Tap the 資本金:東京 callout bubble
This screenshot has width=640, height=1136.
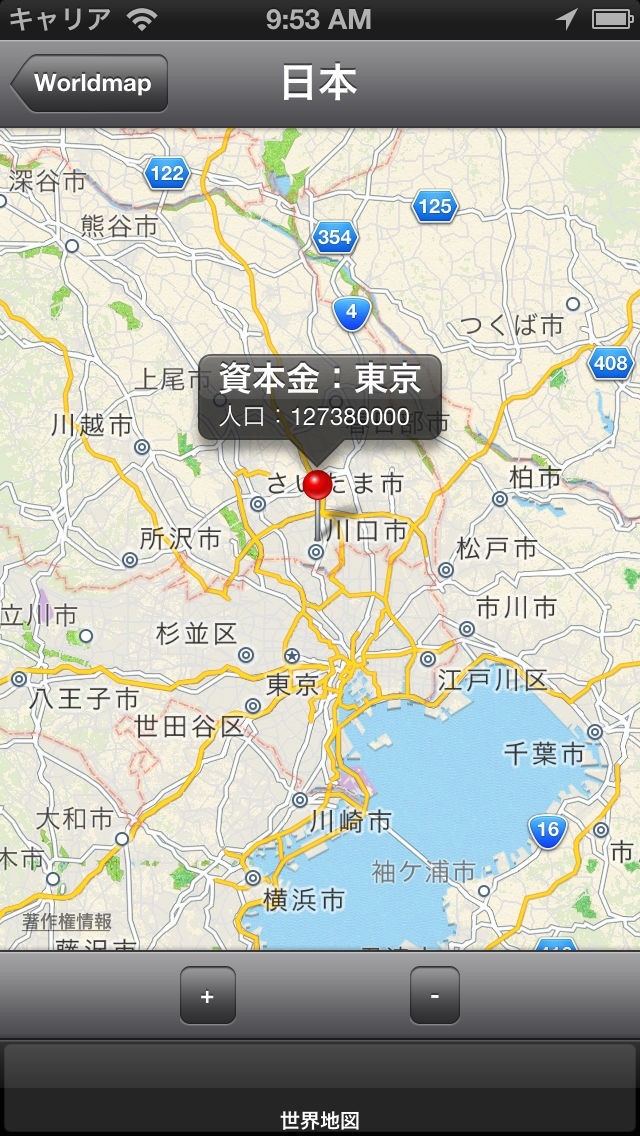pos(319,397)
